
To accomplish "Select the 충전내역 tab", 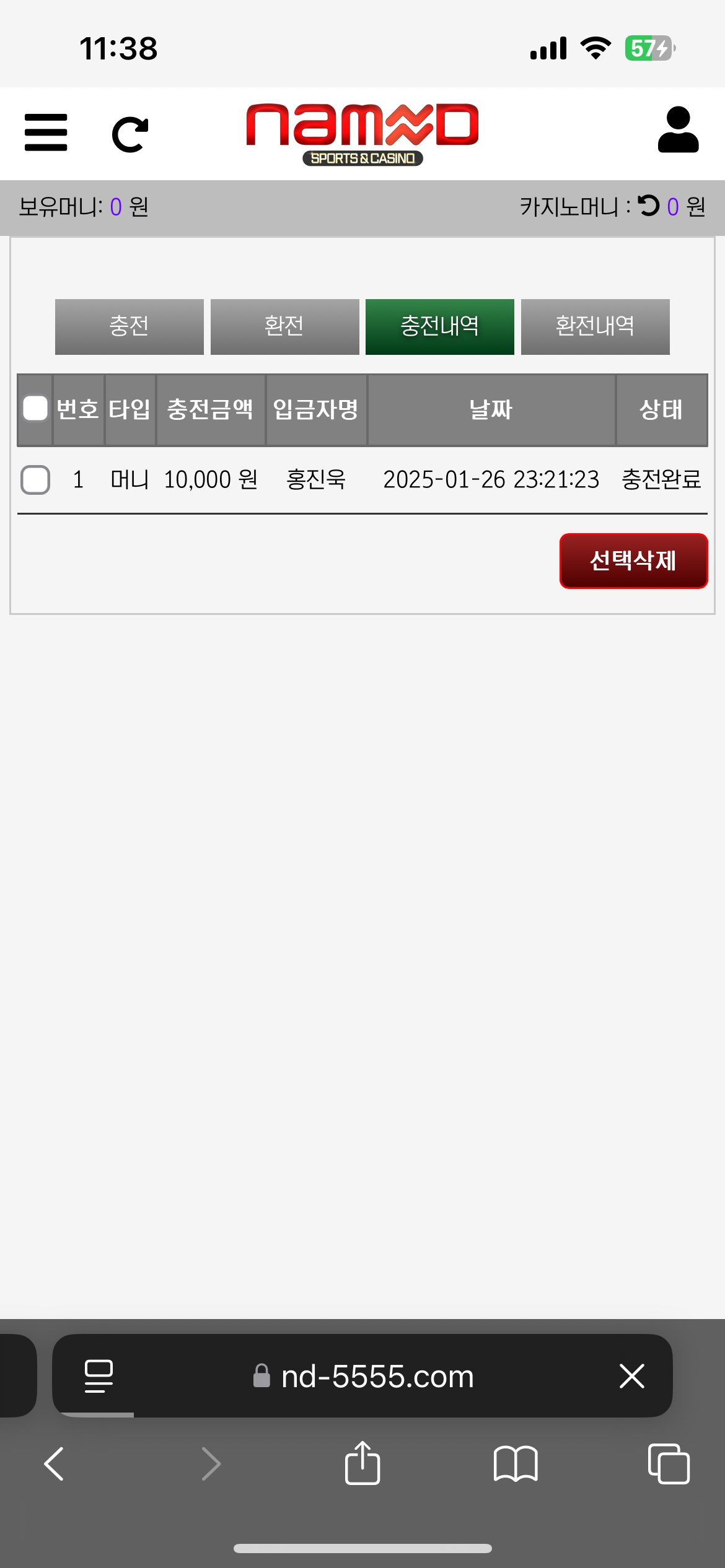I will (x=439, y=326).
